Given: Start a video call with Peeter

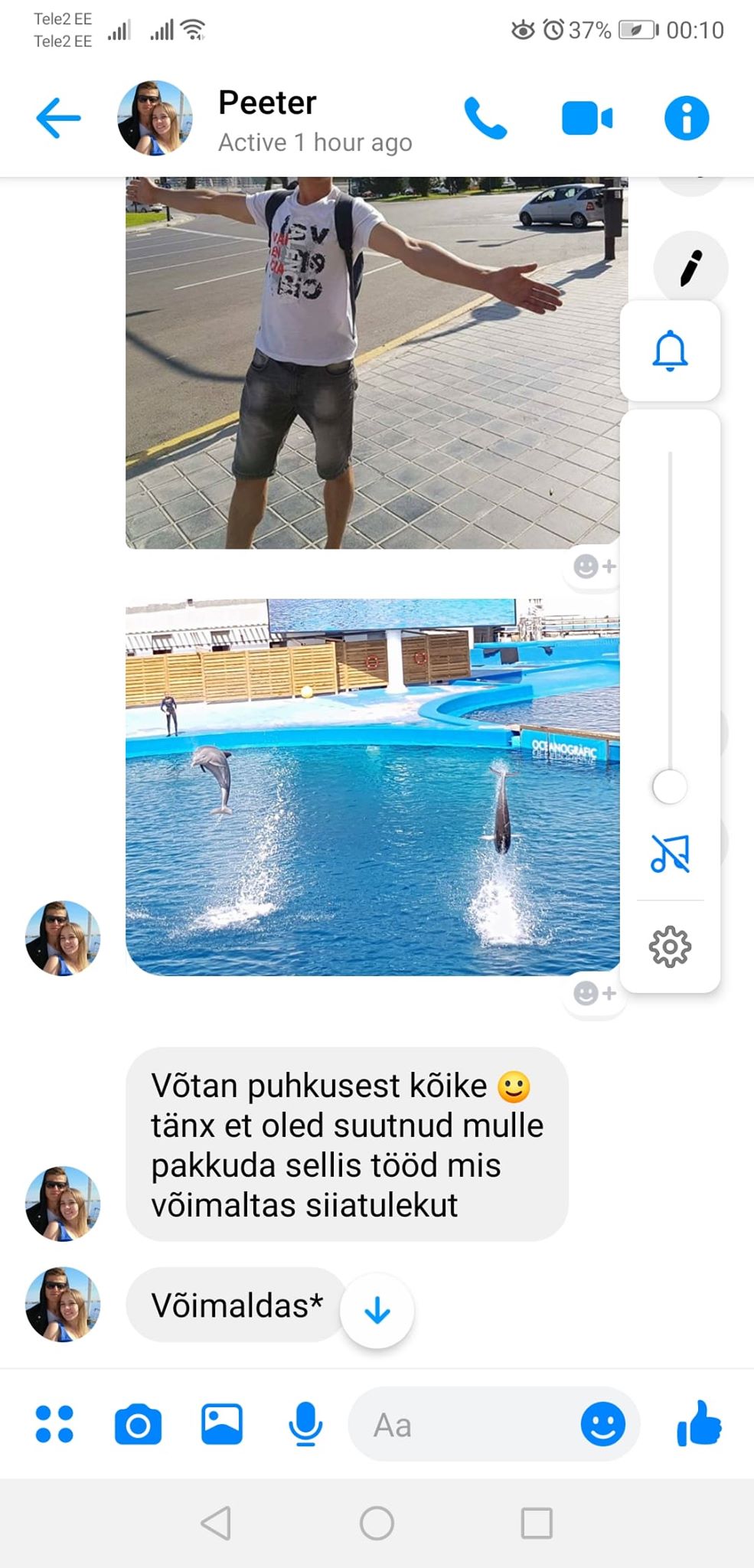Looking at the screenshot, I should tap(586, 119).
